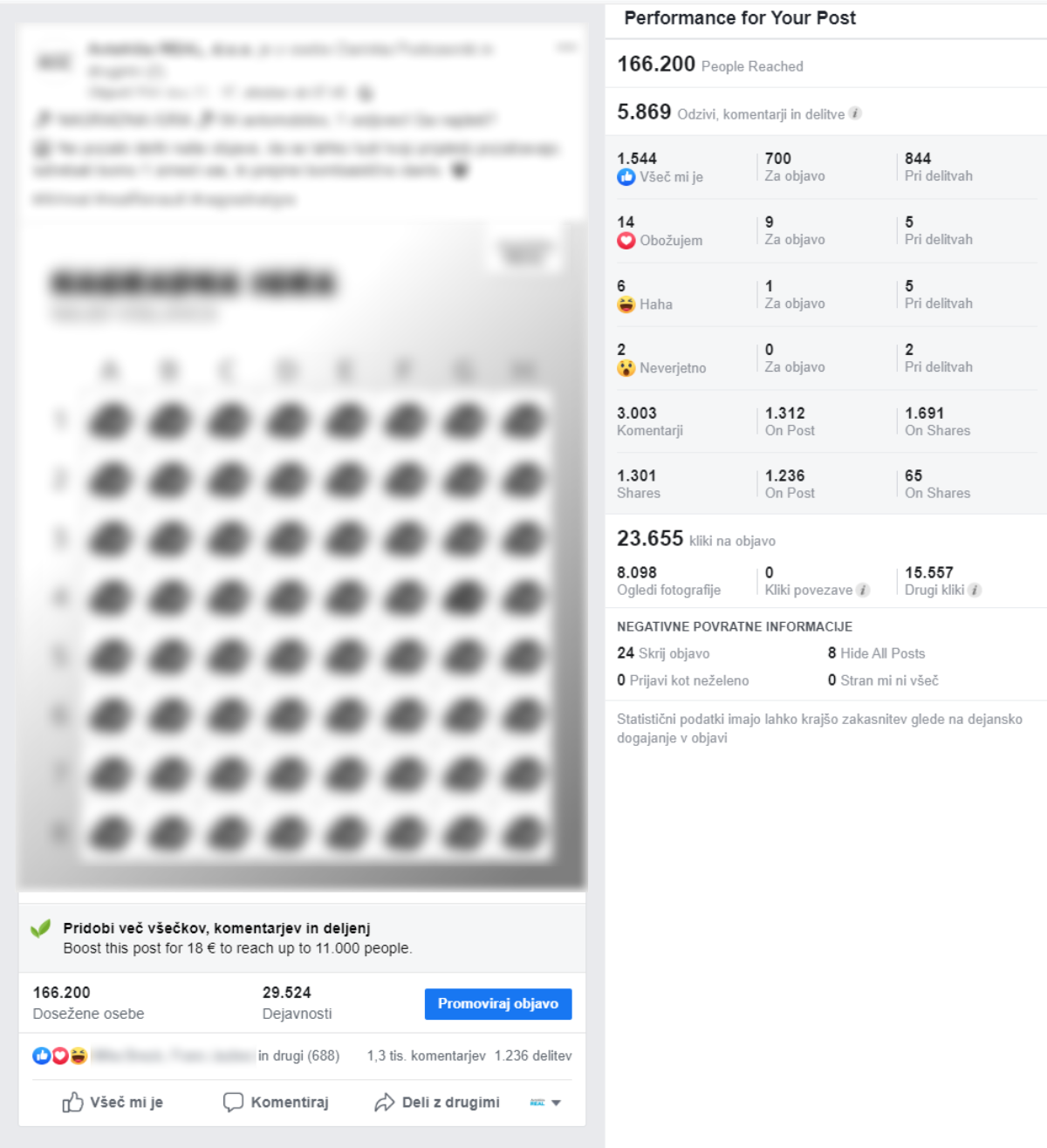1047x1148 pixels.
Task: Like the post with Všeč mi je
Action: point(113,1103)
